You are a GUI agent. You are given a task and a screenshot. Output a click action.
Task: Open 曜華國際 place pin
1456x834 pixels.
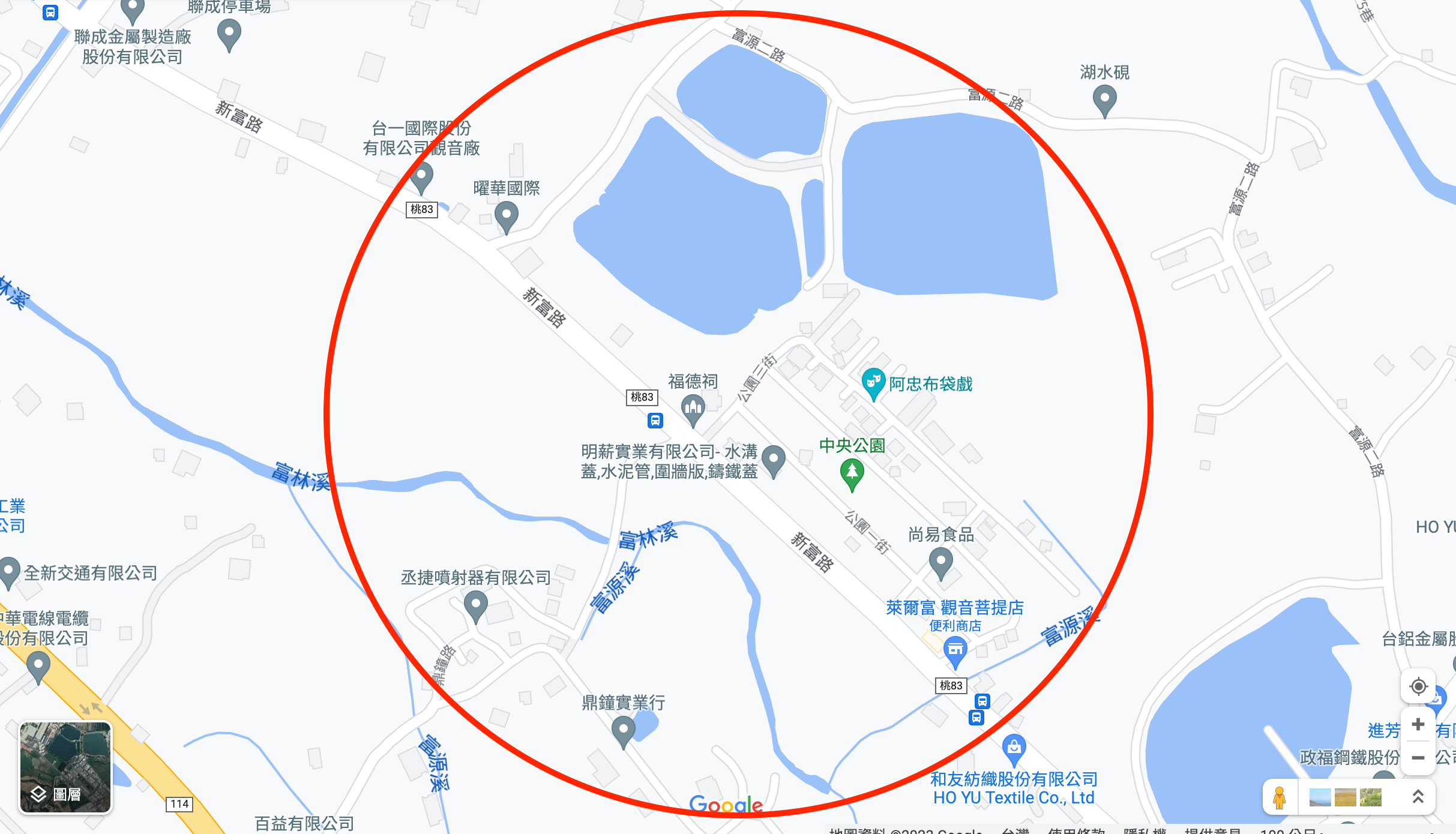506,215
